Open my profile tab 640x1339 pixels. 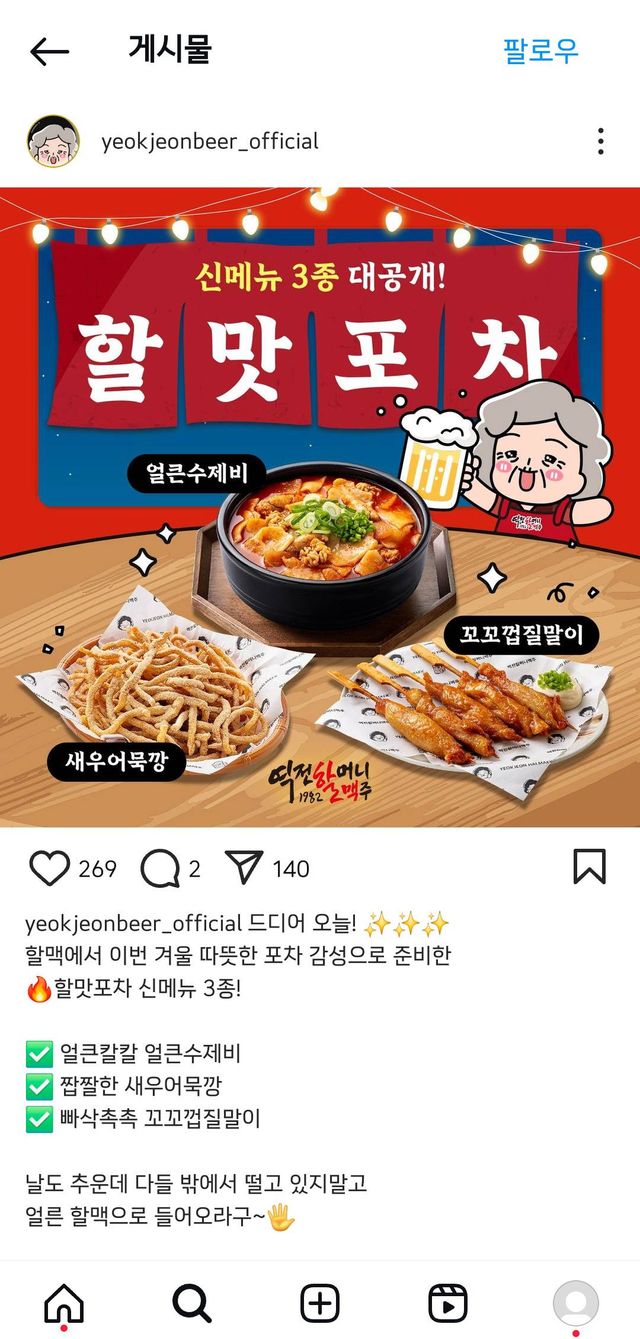point(576,1303)
